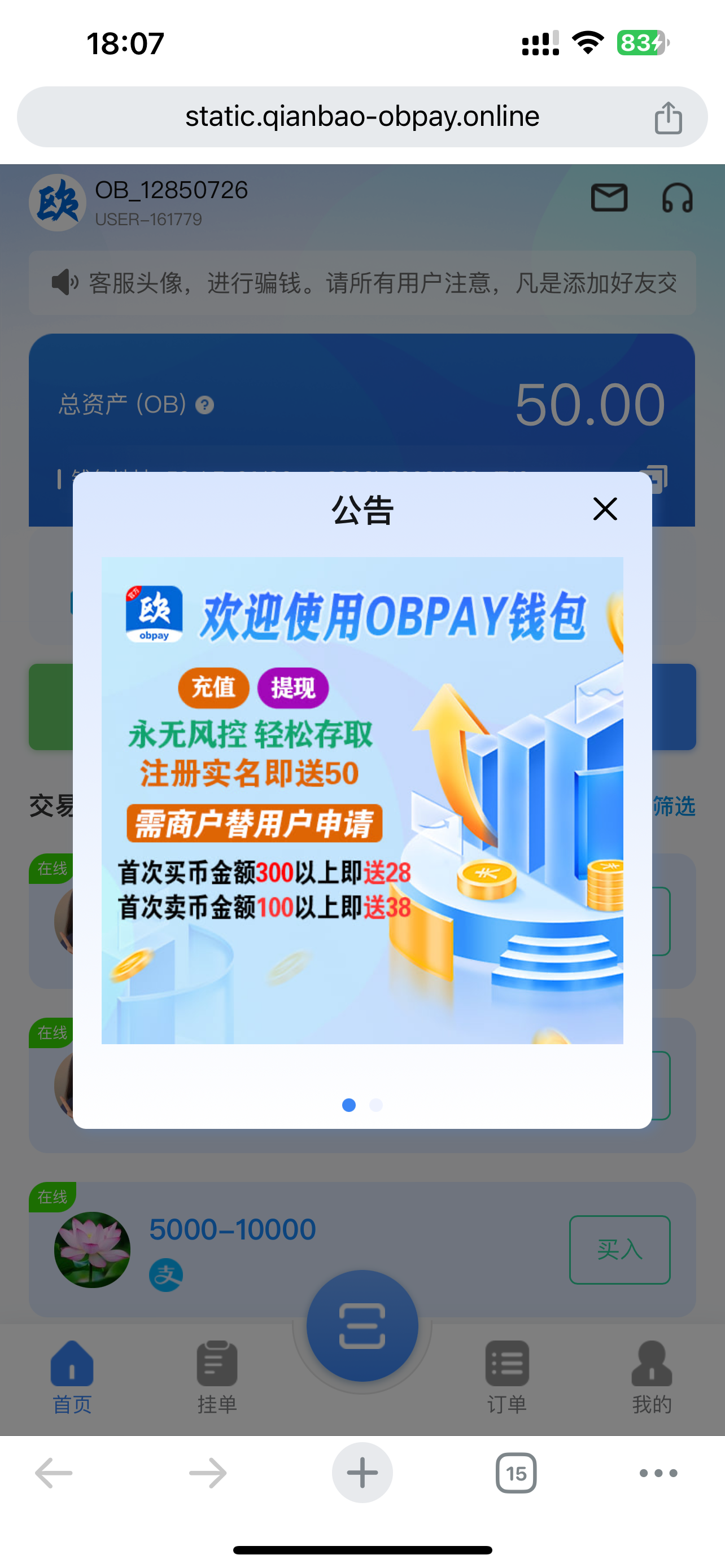Open the OB_12850726 profile avatar
The height and width of the screenshot is (1568, 725).
click(x=58, y=202)
